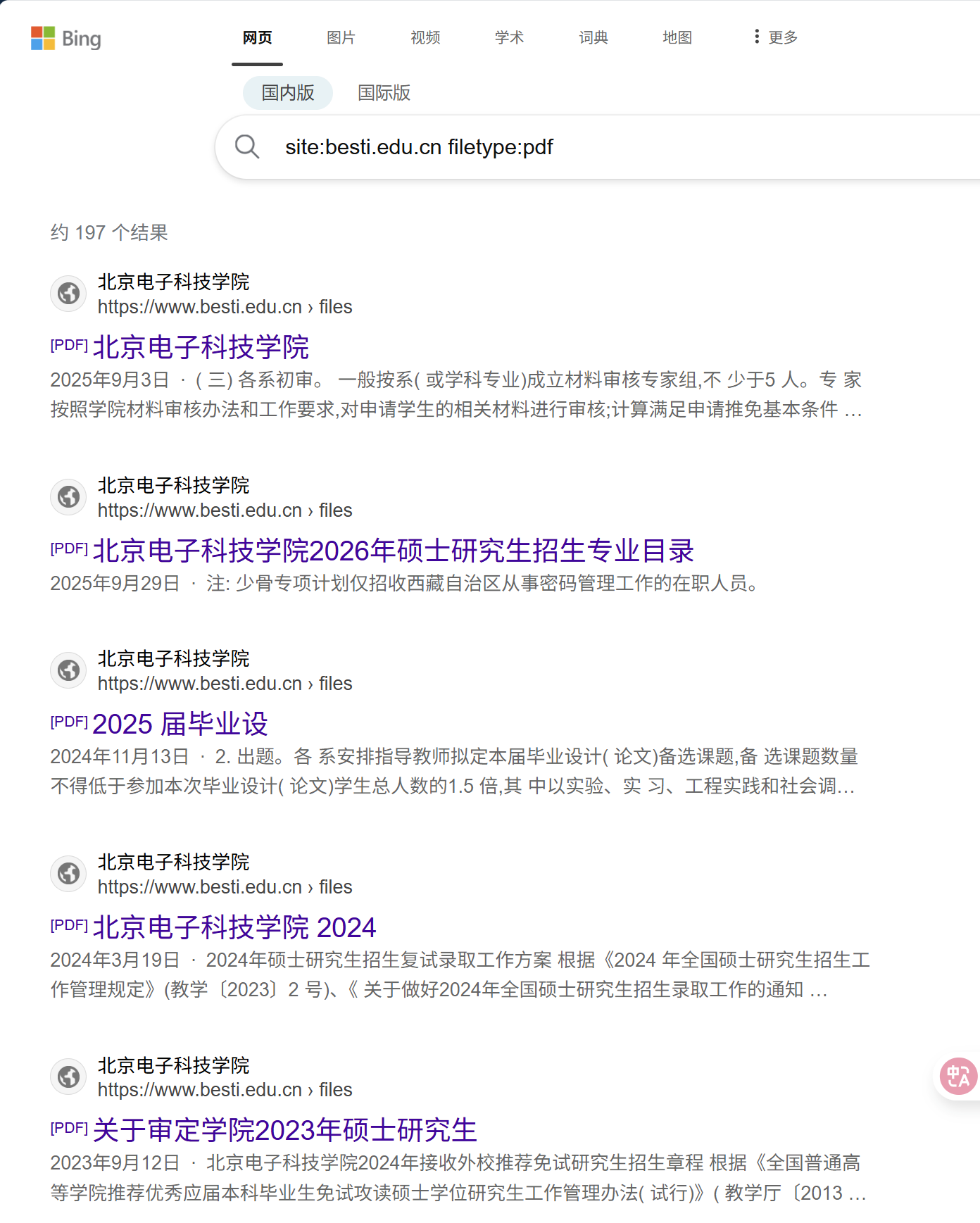The width and height of the screenshot is (980, 1223).
Task: Switch to the 视频 tab
Action: [425, 37]
